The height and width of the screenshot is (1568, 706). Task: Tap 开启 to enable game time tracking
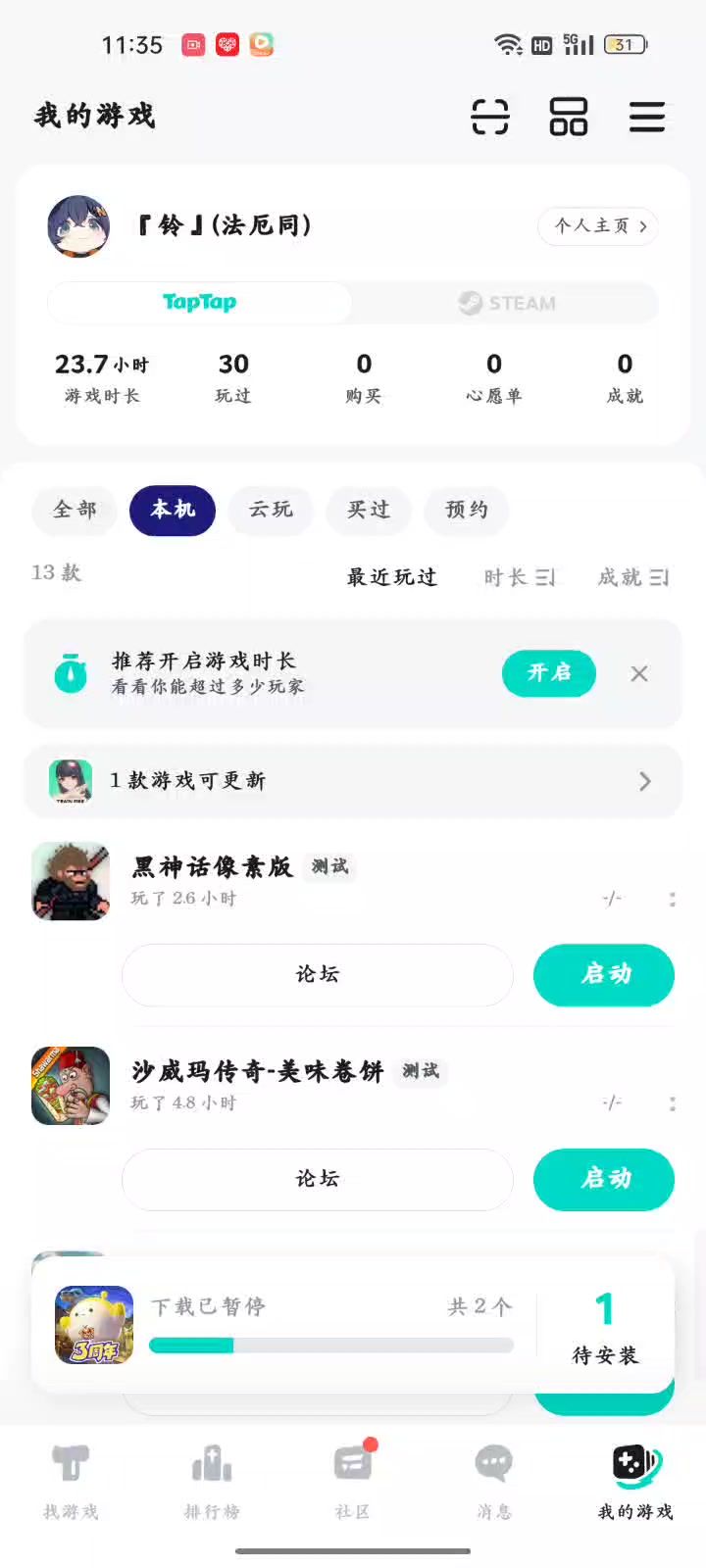549,673
